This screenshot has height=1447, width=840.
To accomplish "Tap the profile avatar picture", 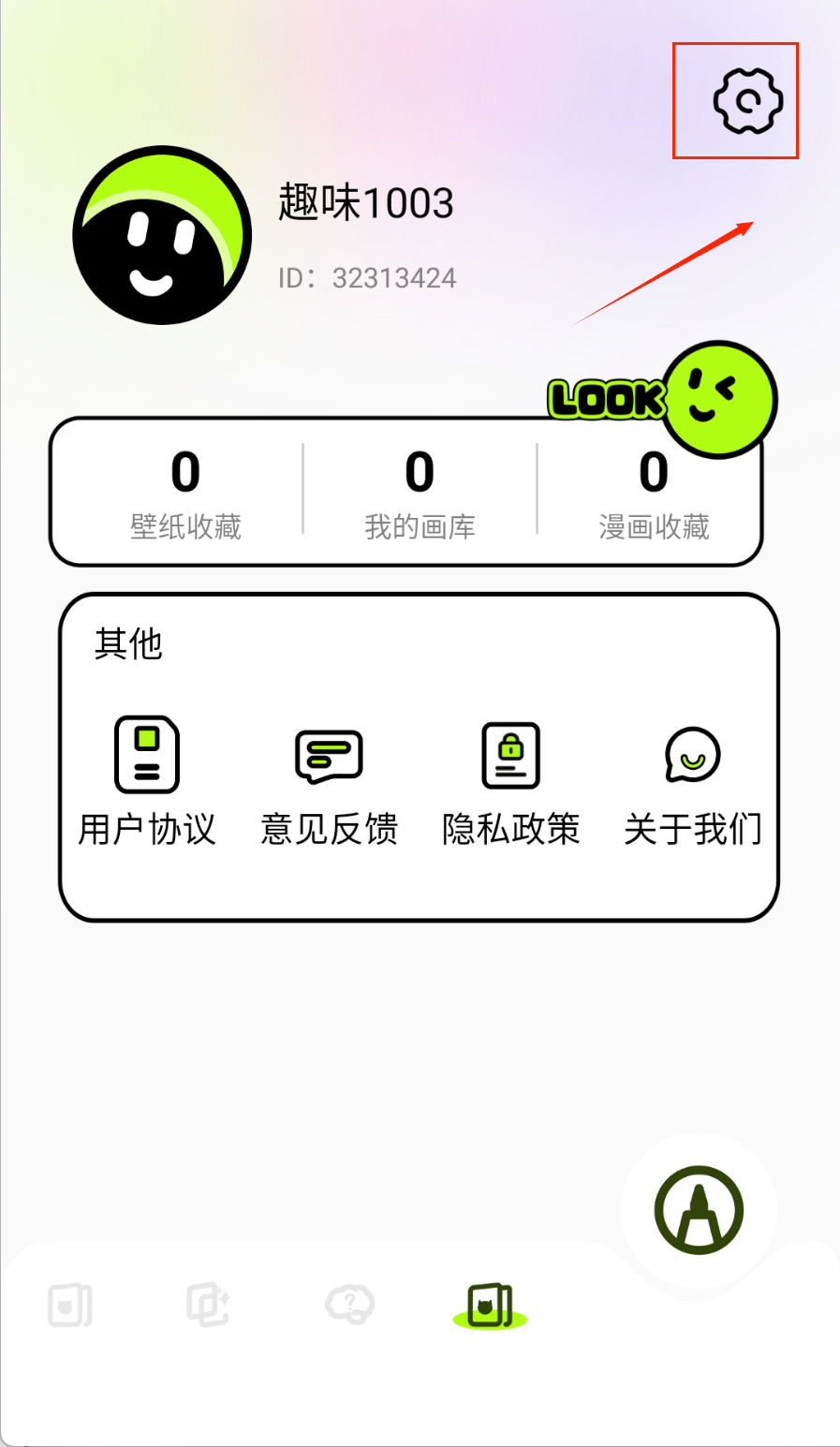I will (163, 236).
